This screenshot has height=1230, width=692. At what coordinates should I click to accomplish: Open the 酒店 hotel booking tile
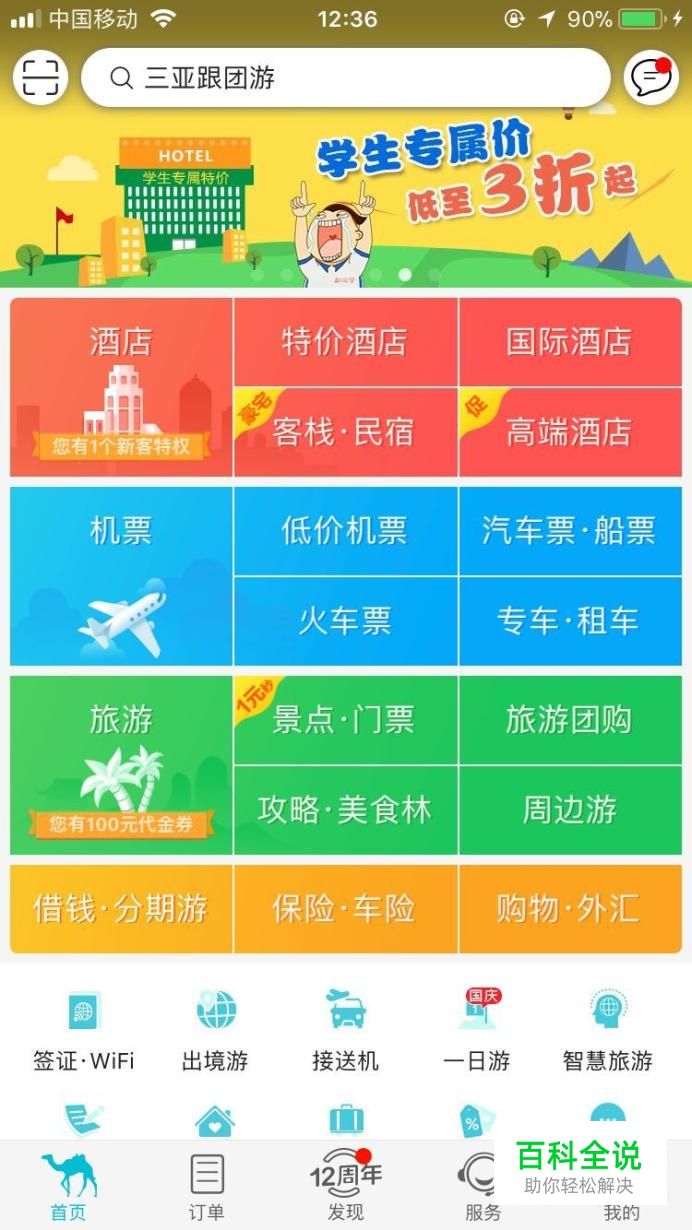121,387
